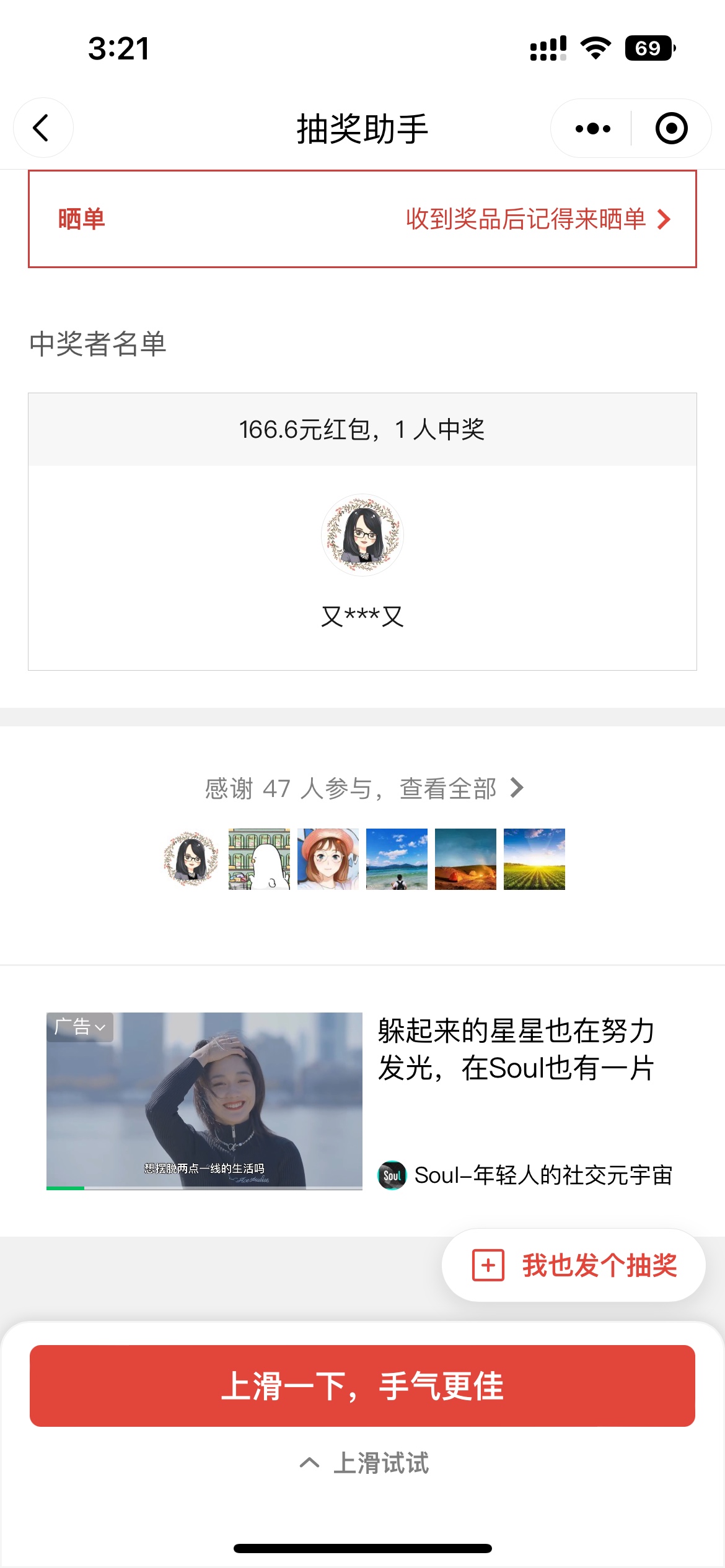This screenshot has width=725, height=1568.
Task: Open the Soul ad video
Action: (x=204, y=1101)
